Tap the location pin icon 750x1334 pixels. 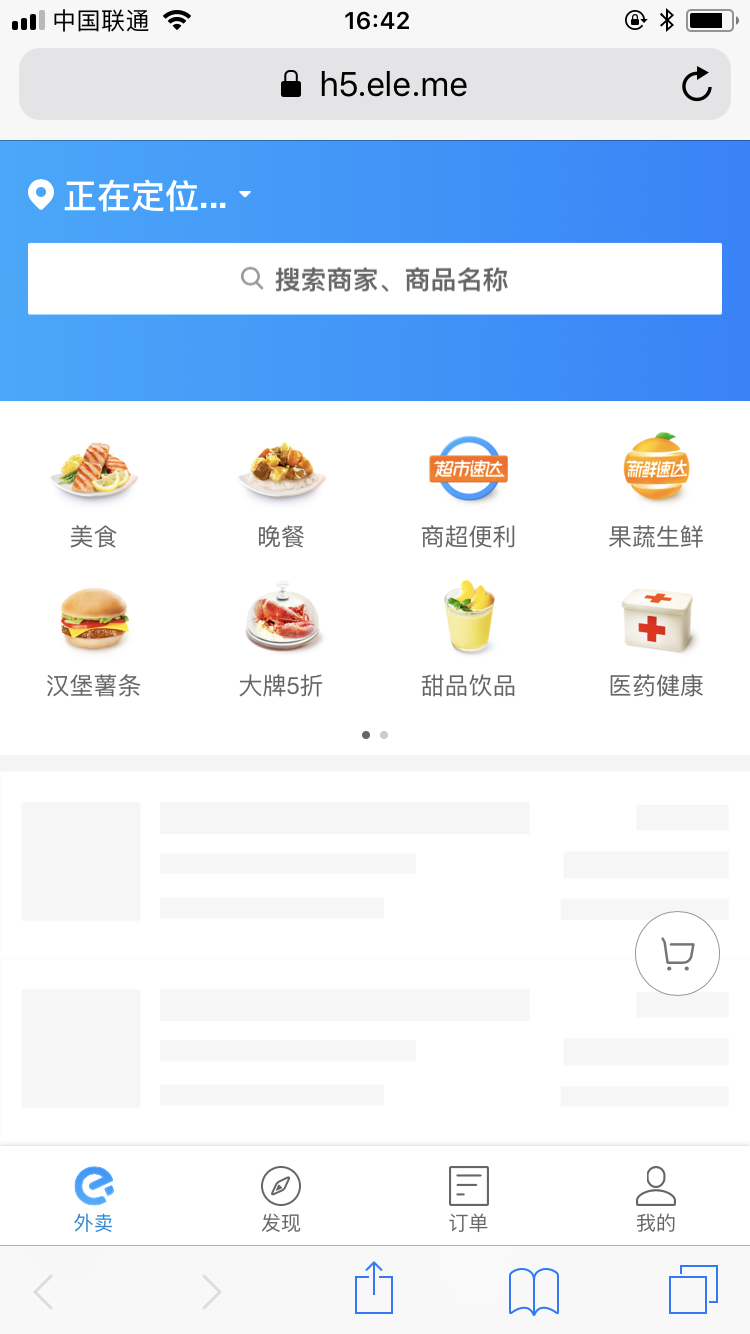tap(40, 195)
